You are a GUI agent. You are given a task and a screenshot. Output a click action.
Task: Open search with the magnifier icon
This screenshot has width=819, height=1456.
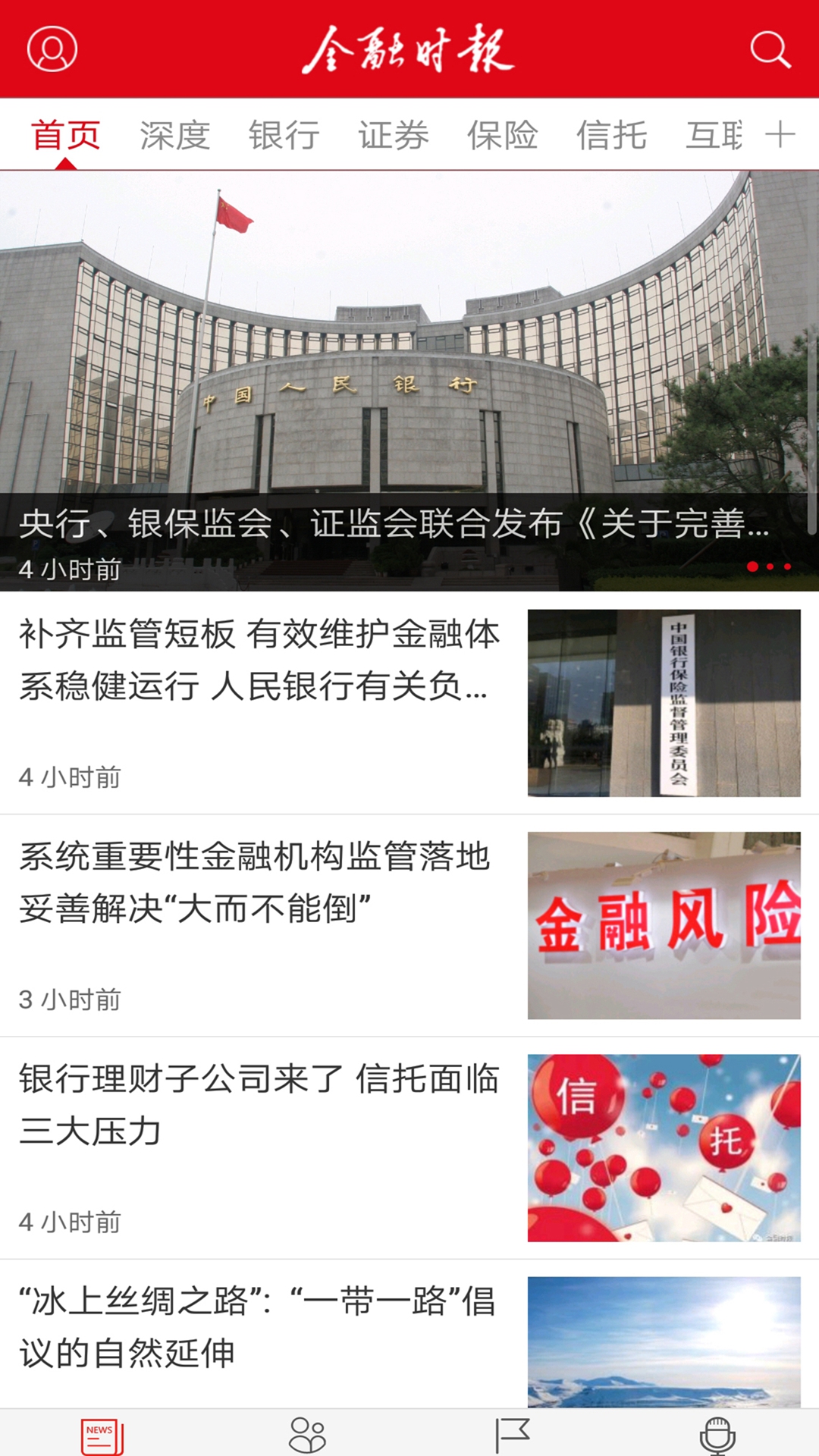[x=770, y=49]
